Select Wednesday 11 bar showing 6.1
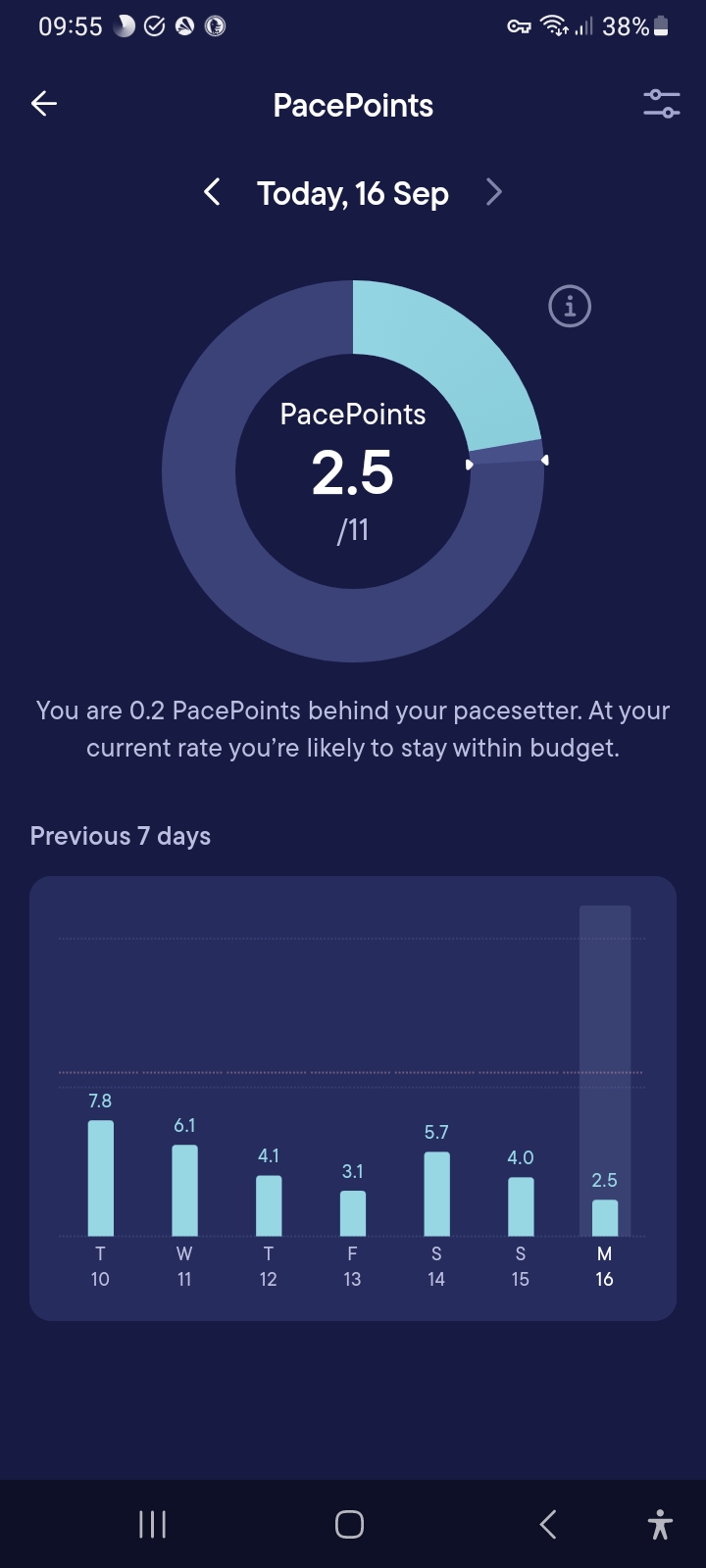Viewport: 706px width, 1568px height. (184, 1190)
